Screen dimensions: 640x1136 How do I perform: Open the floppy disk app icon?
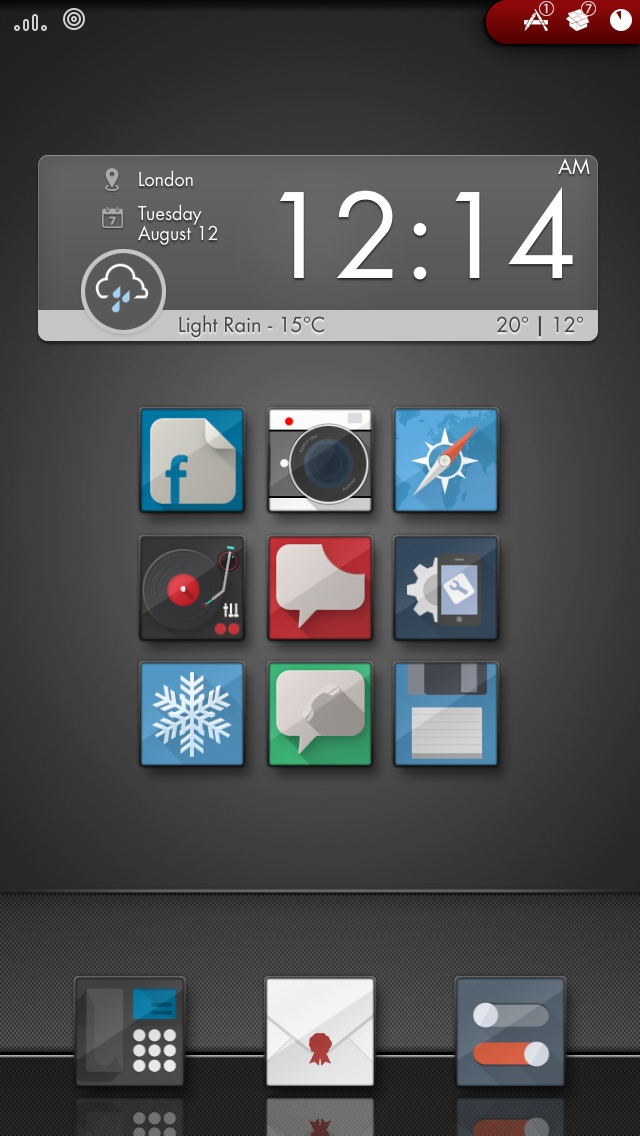tap(446, 714)
